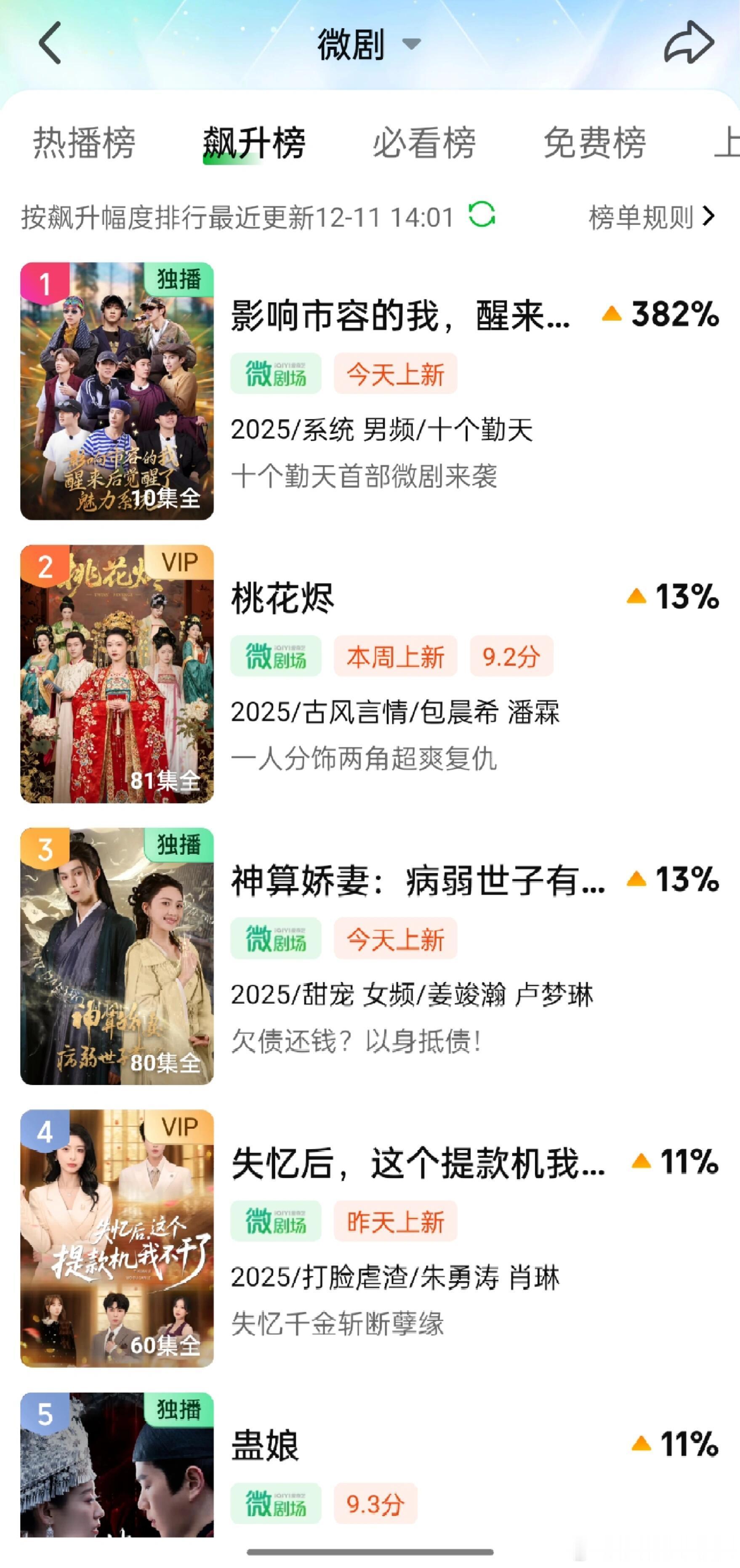The width and height of the screenshot is (740, 1568).
Task: Go back using the top-left arrow
Action: pos(50,43)
